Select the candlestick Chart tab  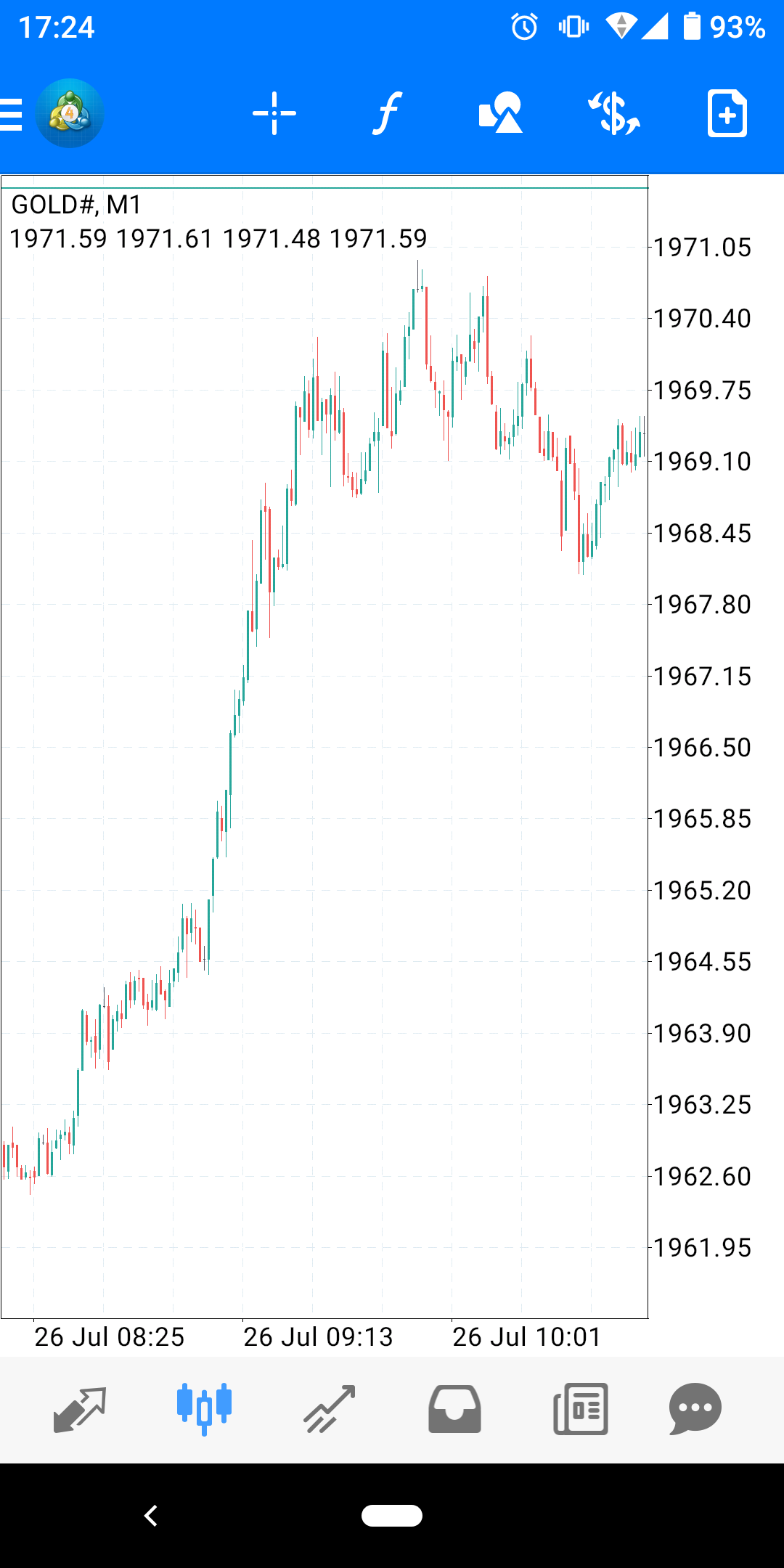[204, 1409]
